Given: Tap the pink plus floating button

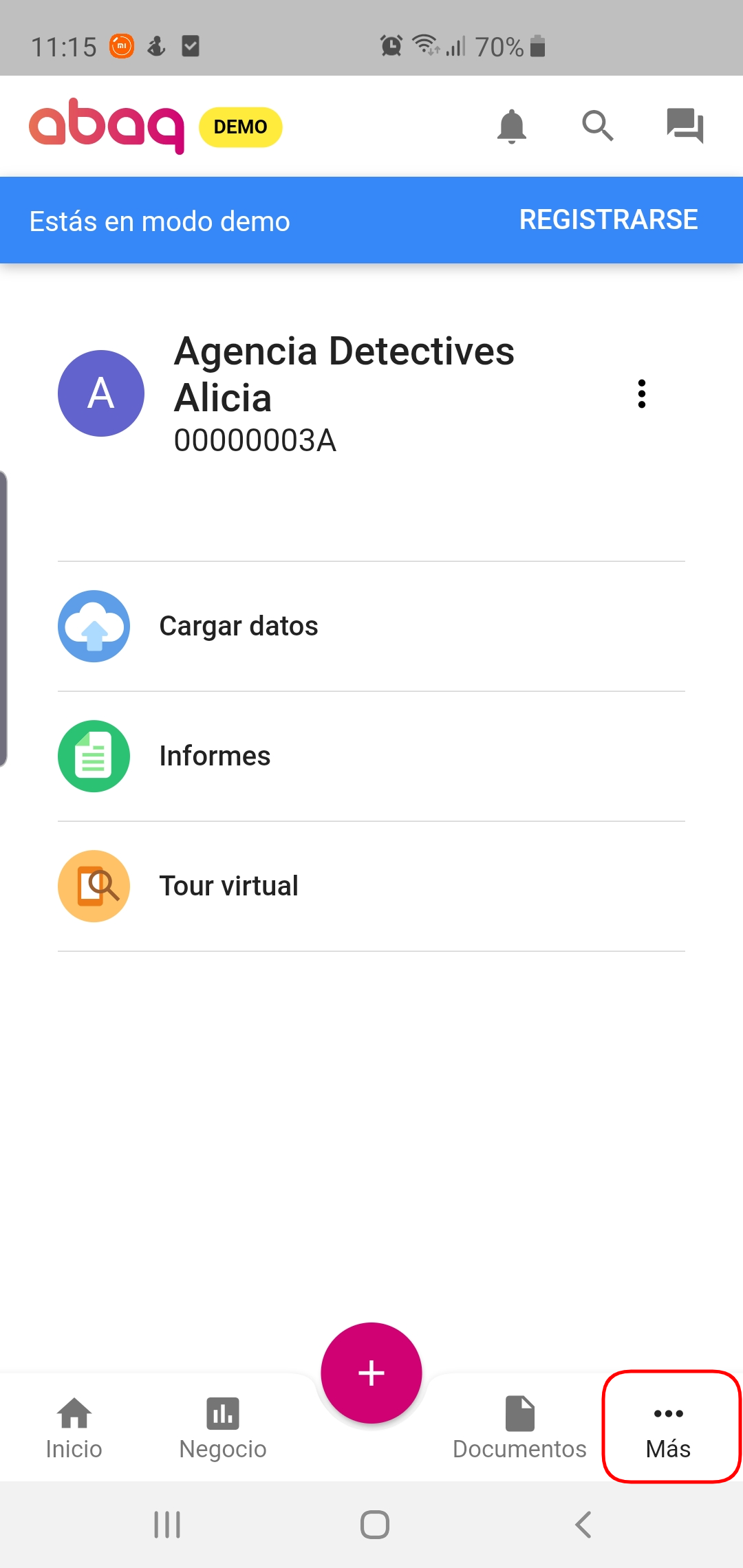Looking at the screenshot, I should click(371, 1373).
